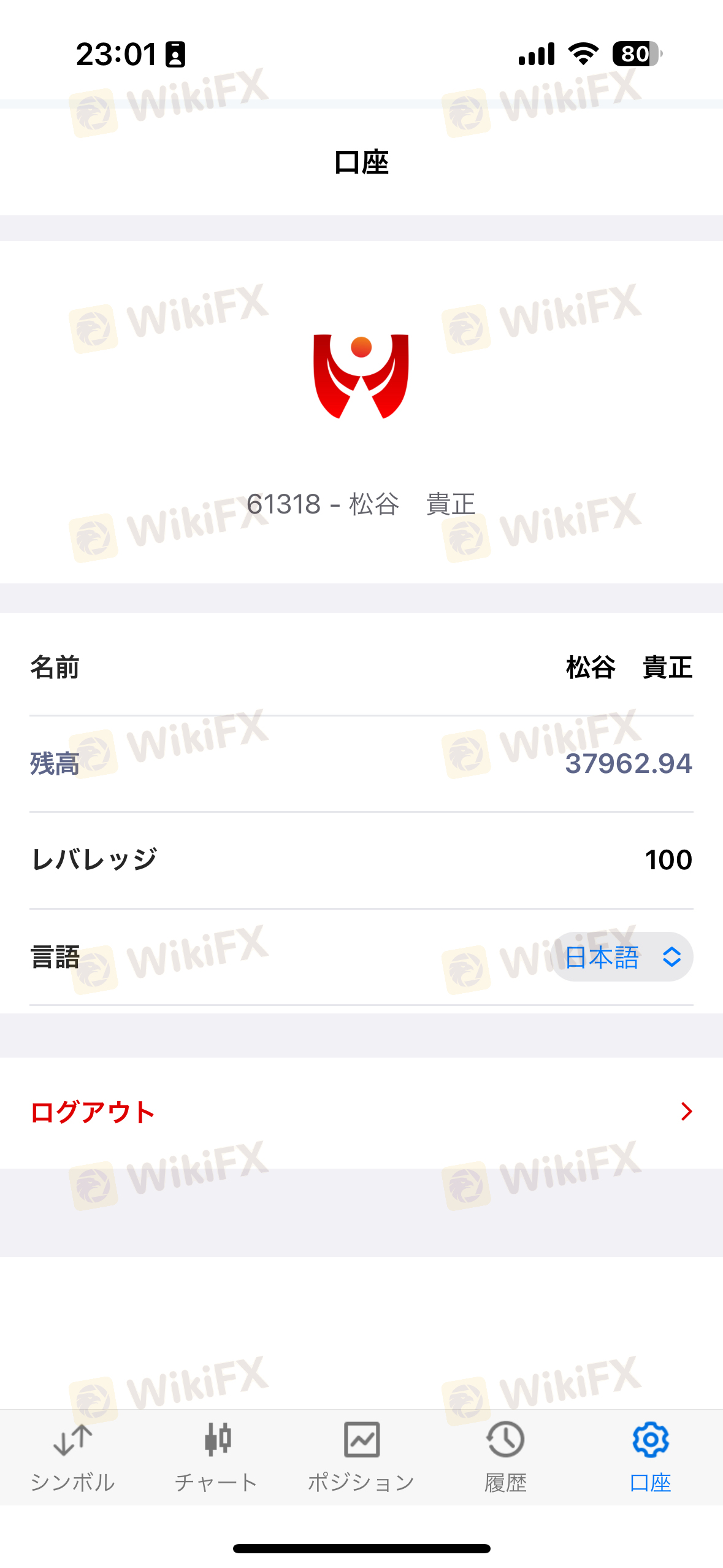Select the 口座 tab
This screenshot has height=1568, width=723.
650,1456
